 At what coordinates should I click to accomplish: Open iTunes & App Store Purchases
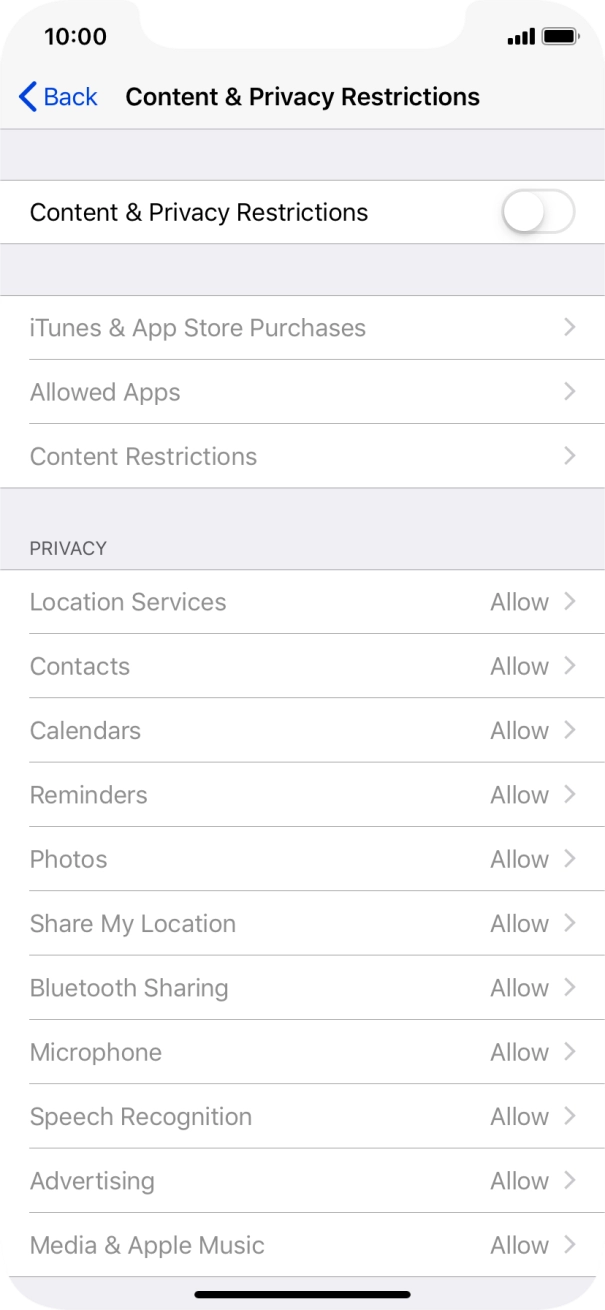(302, 328)
